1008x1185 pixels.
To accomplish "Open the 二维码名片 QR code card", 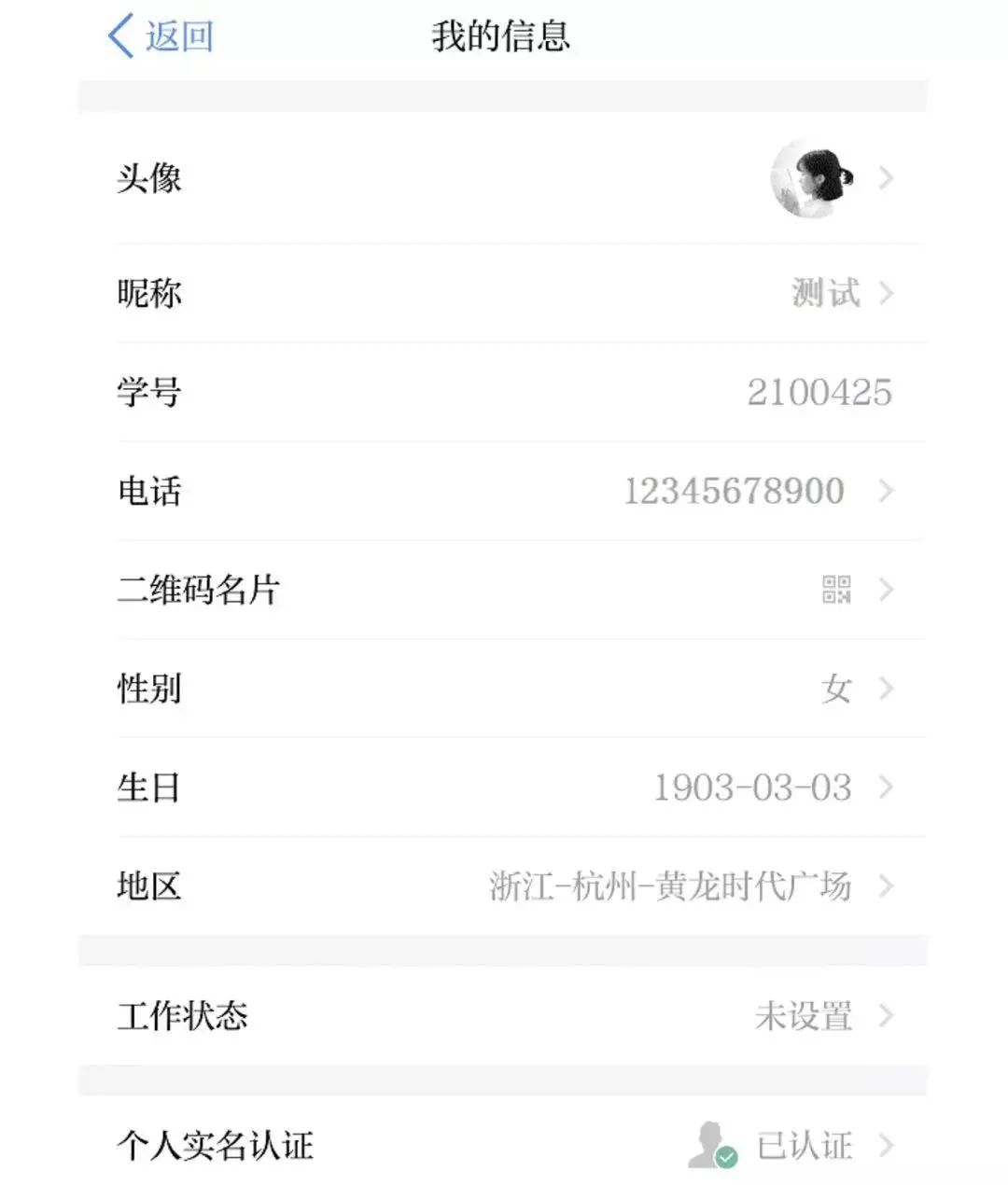I will (x=504, y=590).
